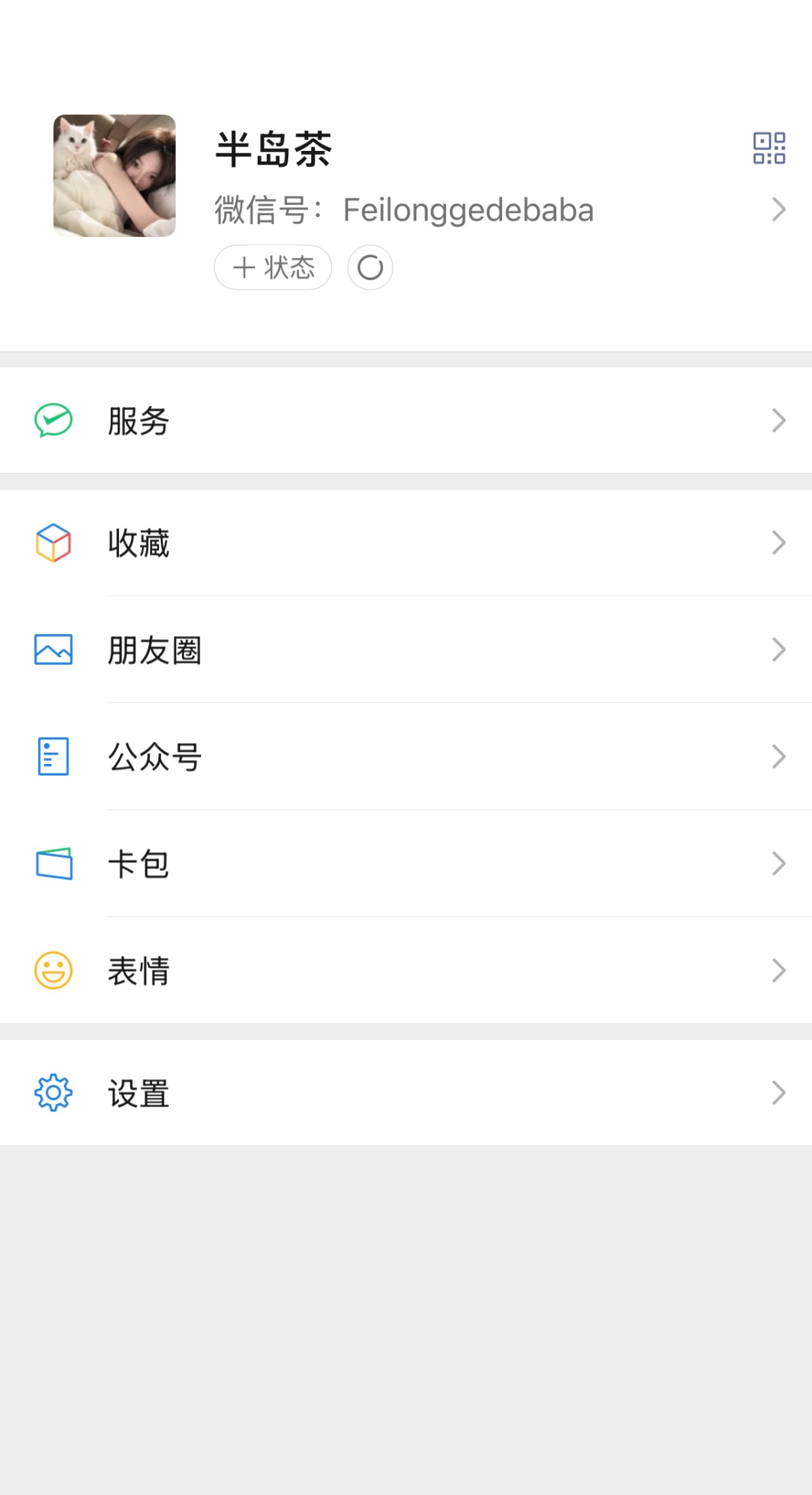The image size is (812, 1495).
Task: Open Moments via the 朋友圈 photo icon
Action: [54, 650]
